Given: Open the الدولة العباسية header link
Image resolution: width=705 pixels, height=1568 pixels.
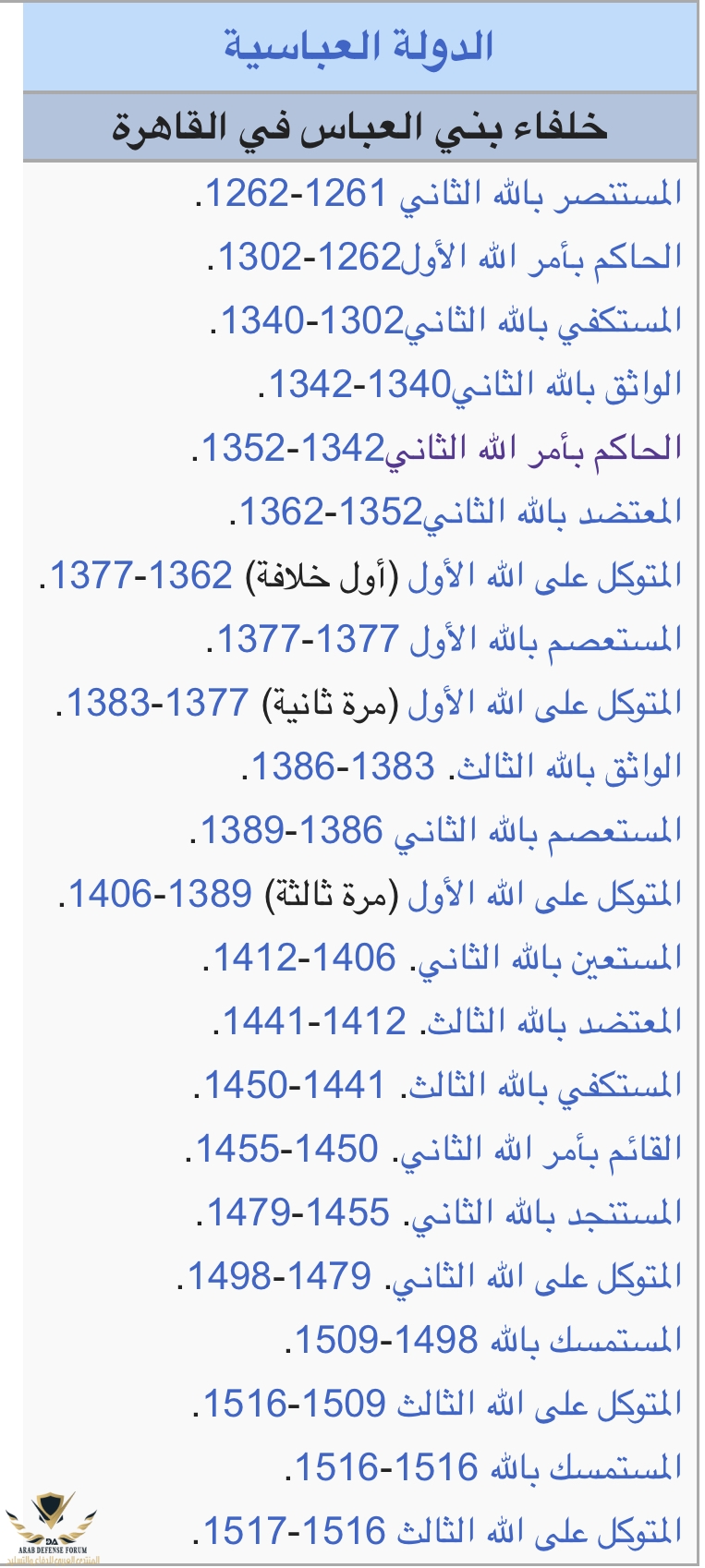Looking at the screenshot, I should [x=359, y=46].
